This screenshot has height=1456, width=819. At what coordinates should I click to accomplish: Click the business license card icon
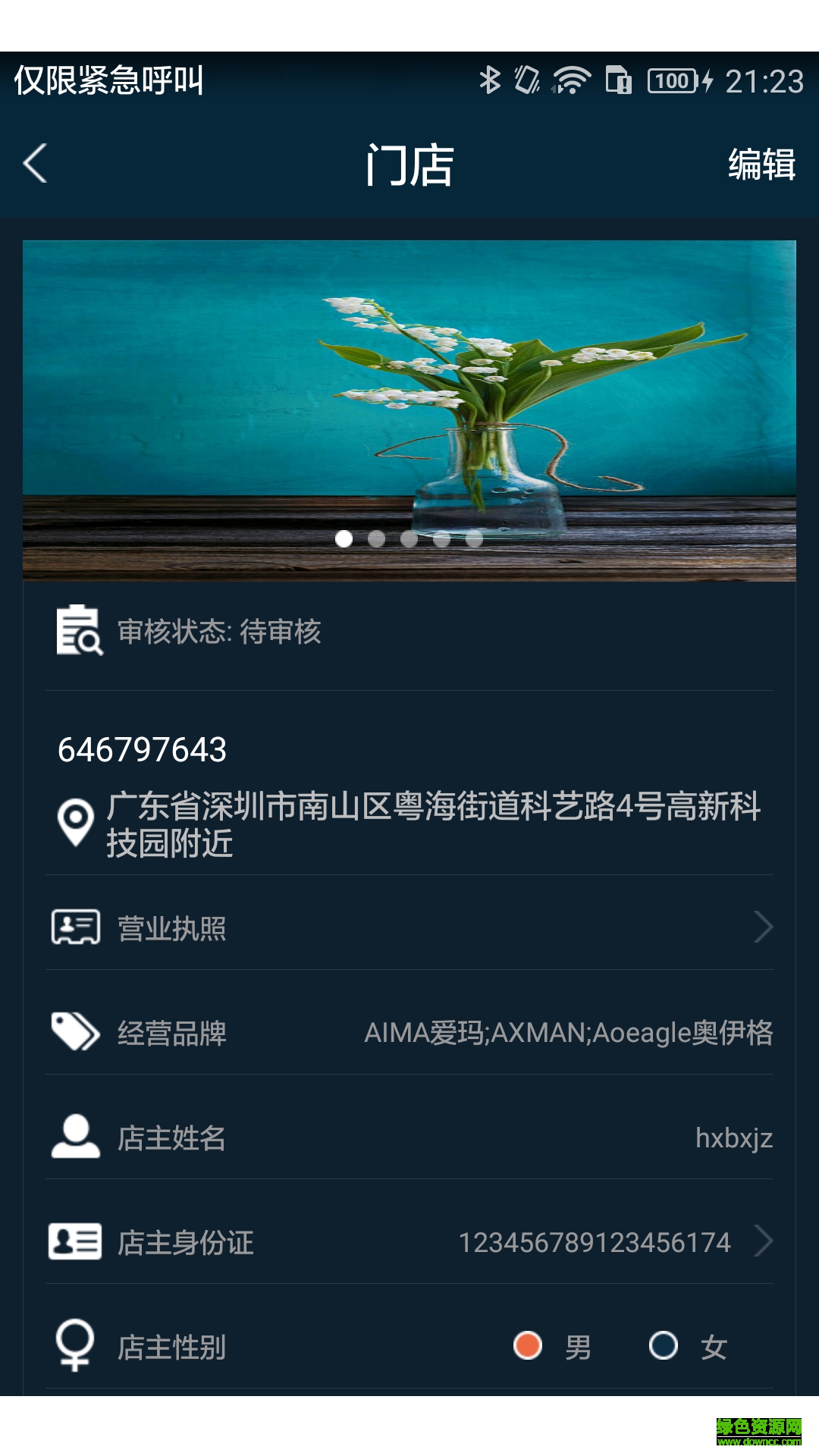tap(74, 927)
